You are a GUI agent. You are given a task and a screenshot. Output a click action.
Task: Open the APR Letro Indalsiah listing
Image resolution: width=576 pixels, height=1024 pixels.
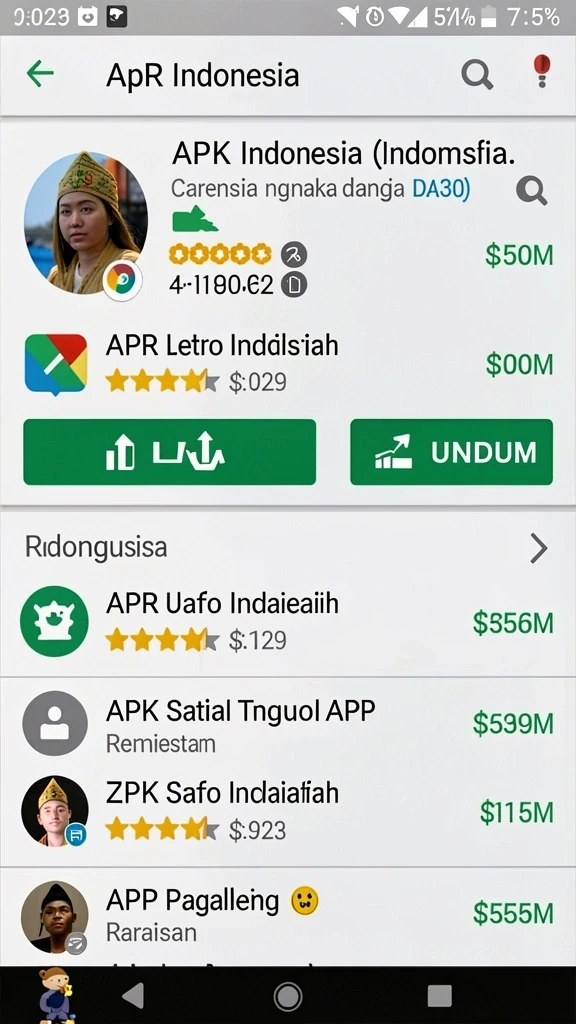click(x=288, y=364)
